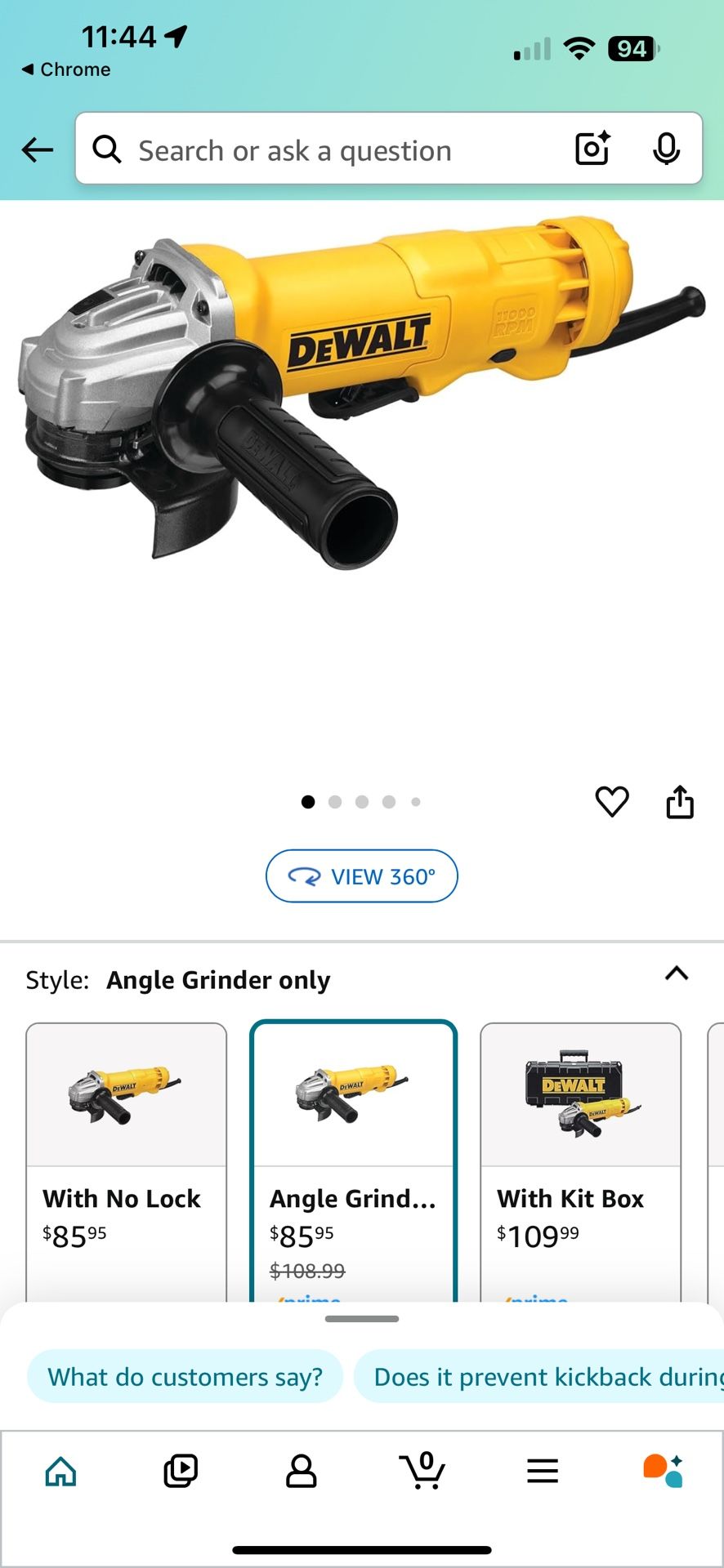Open the VIEW 360° product view
Screen dimensions: 724x1568
point(361,876)
